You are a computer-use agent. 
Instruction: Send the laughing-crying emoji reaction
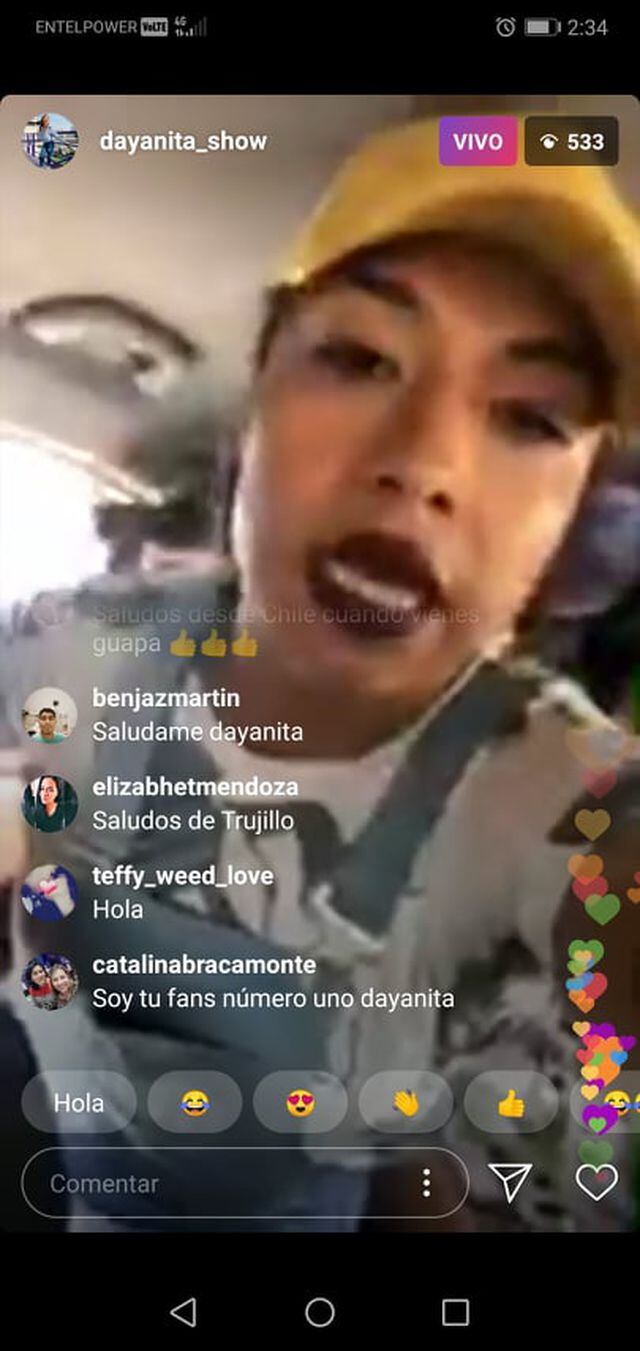[x=194, y=1103]
